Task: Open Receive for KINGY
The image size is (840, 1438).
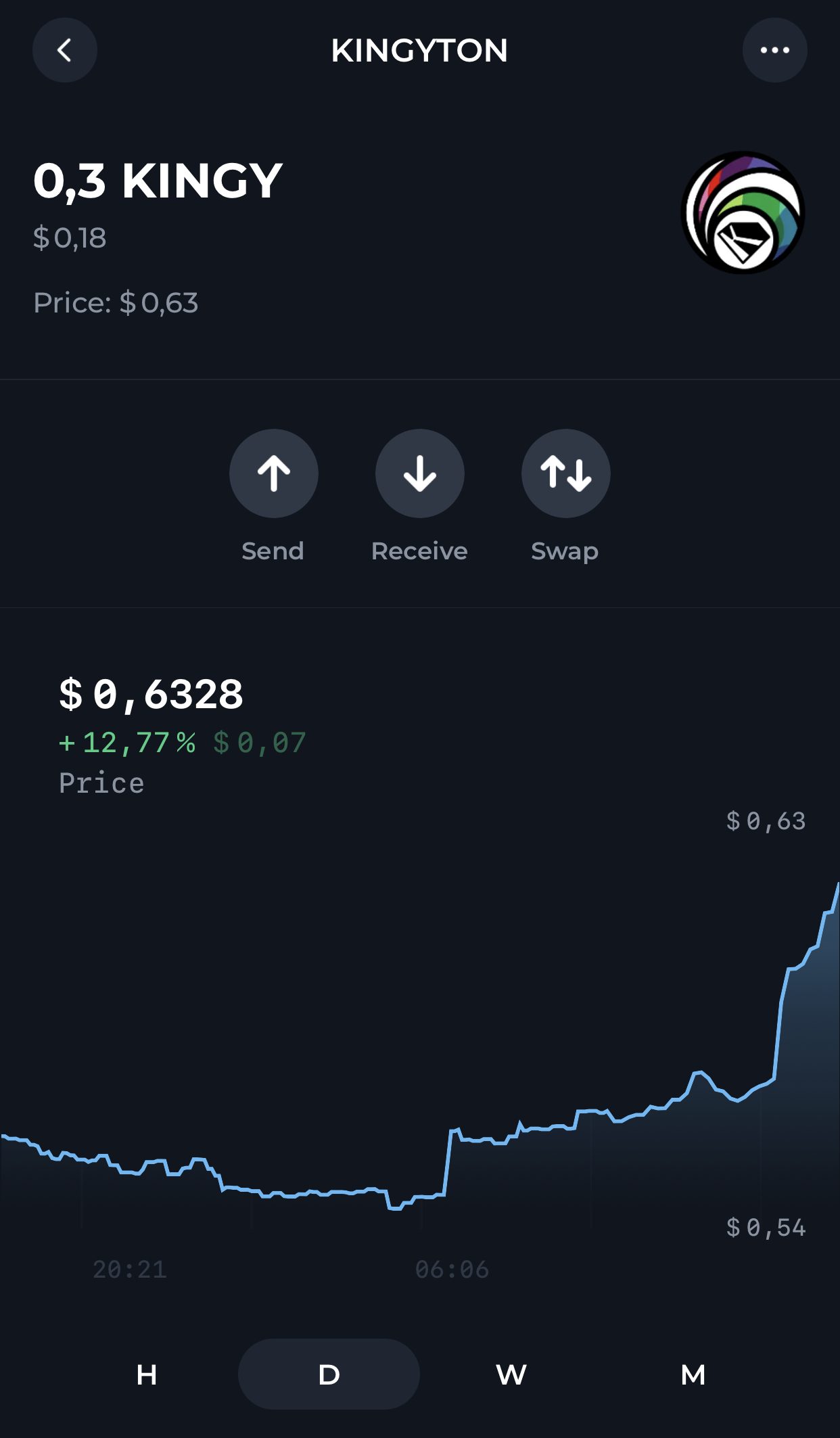Action: point(419,473)
